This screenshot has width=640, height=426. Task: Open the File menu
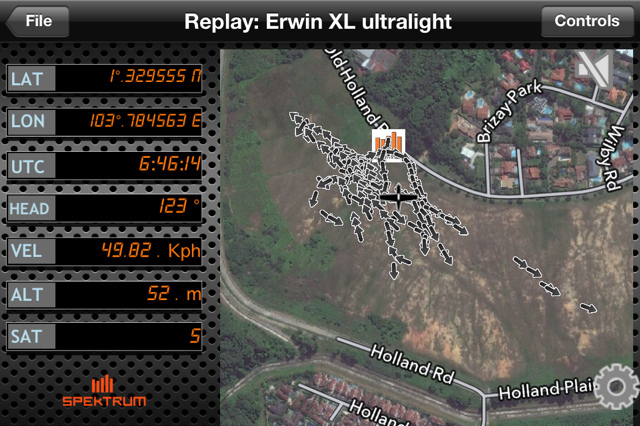point(36,21)
